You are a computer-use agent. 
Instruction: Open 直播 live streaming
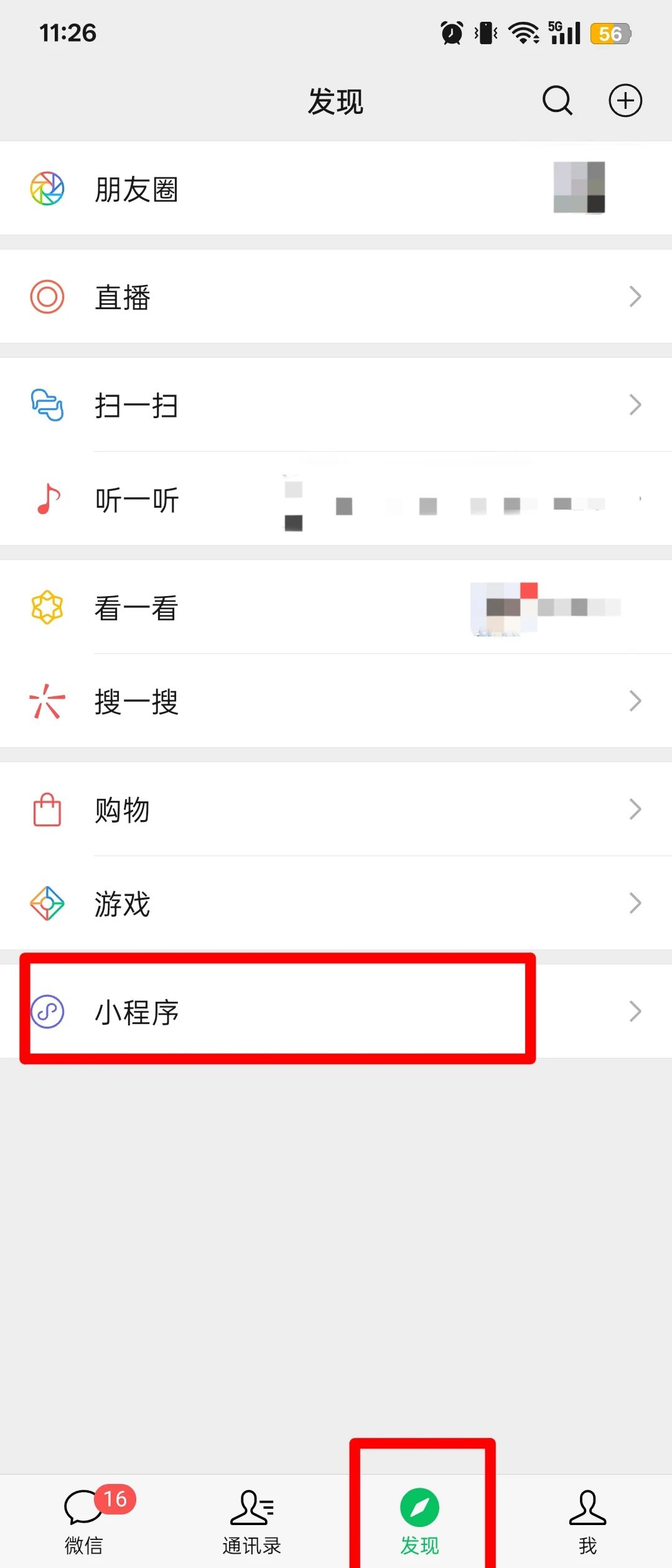click(336, 297)
